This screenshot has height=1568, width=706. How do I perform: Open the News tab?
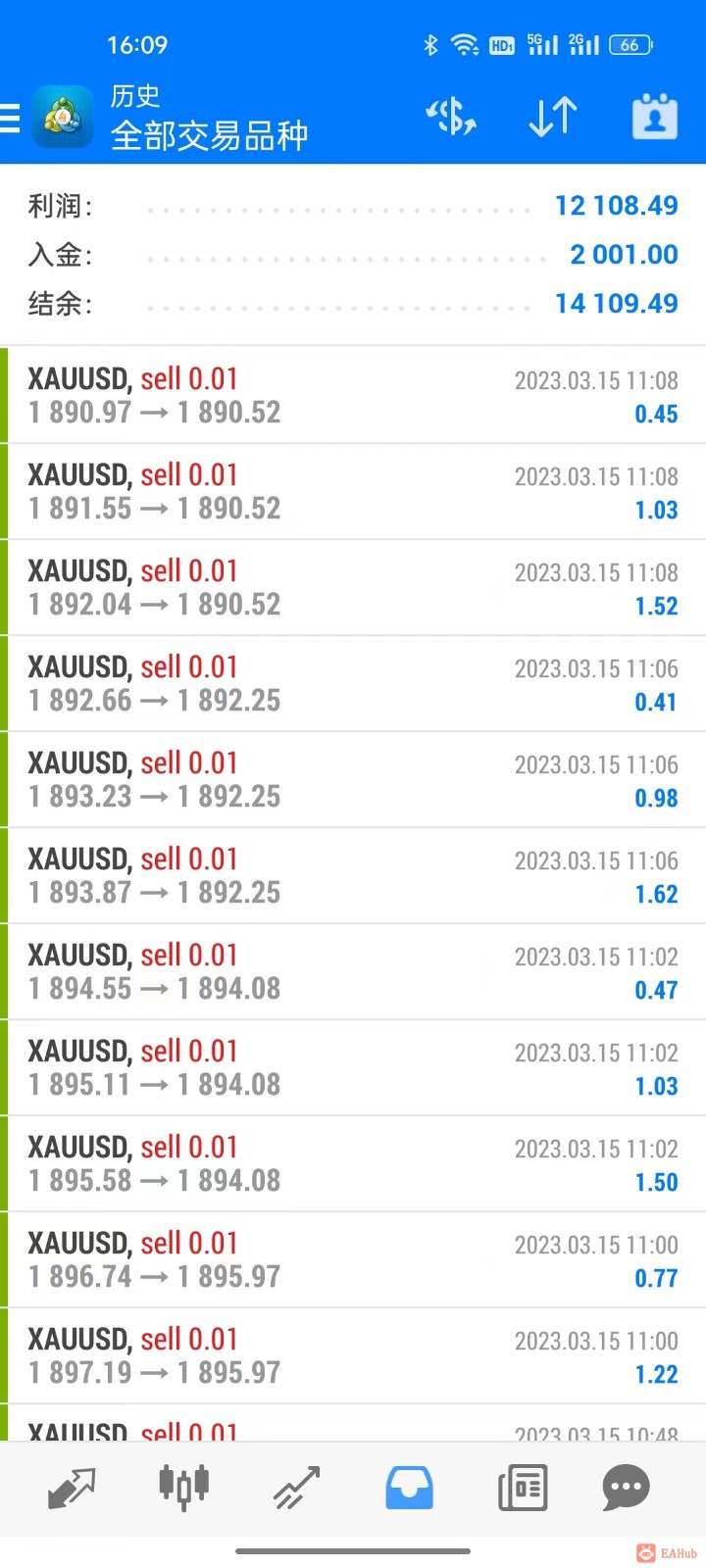point(522,1488)
